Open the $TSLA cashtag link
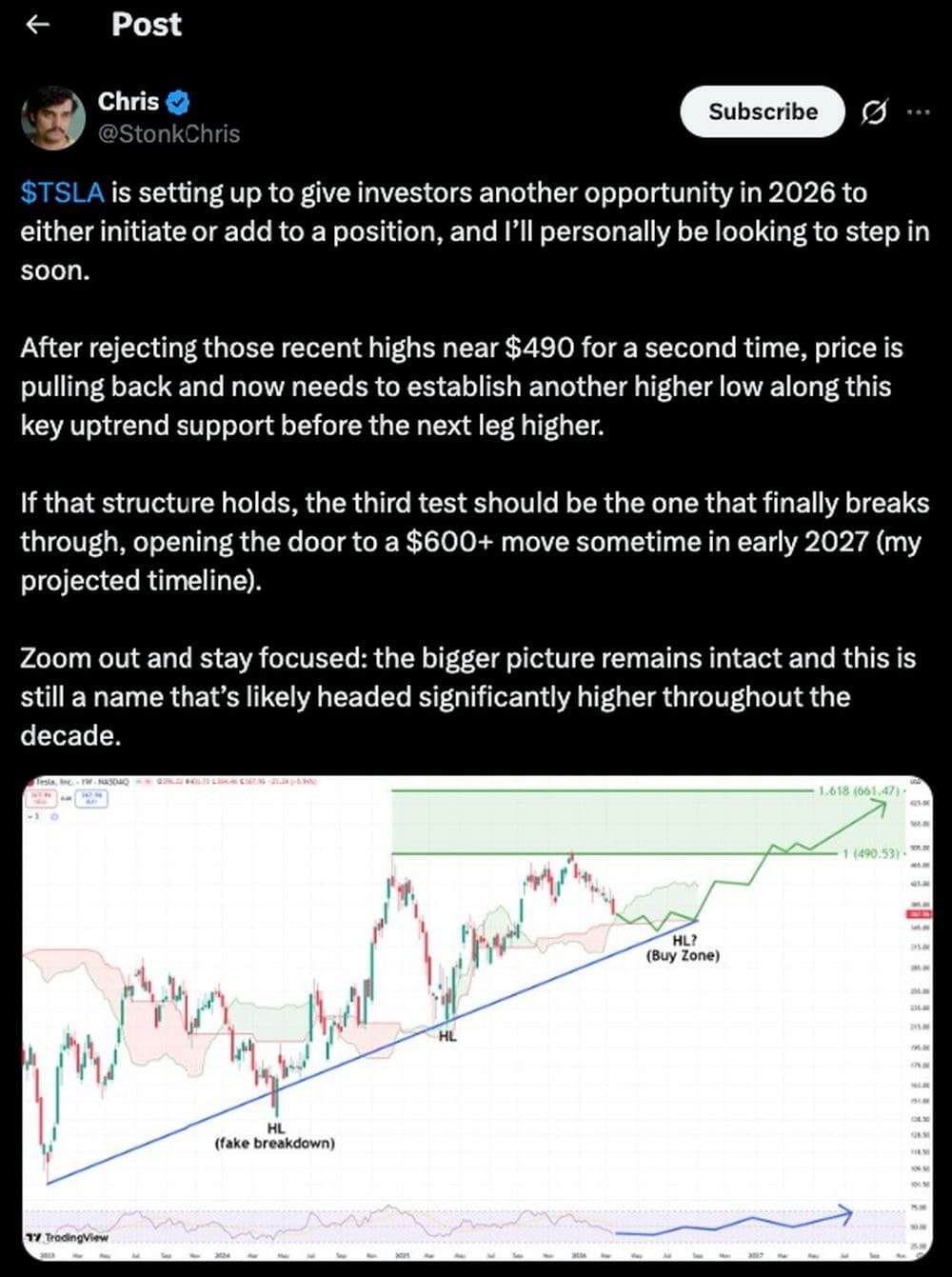952x1277 pixels. point(62,192)
